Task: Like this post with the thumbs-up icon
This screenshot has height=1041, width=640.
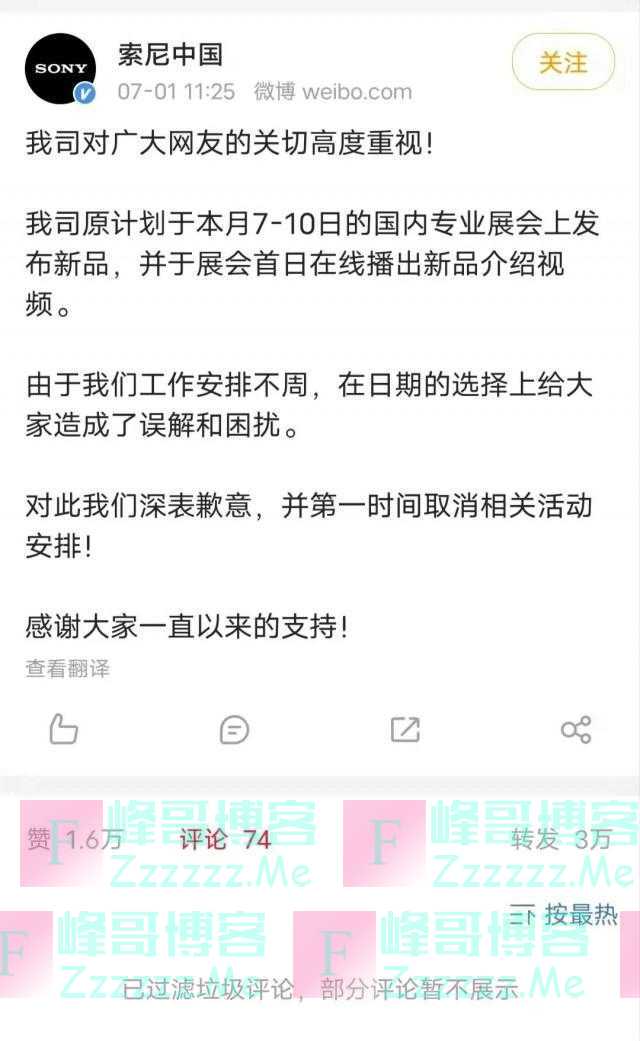Action: [63, 729]
